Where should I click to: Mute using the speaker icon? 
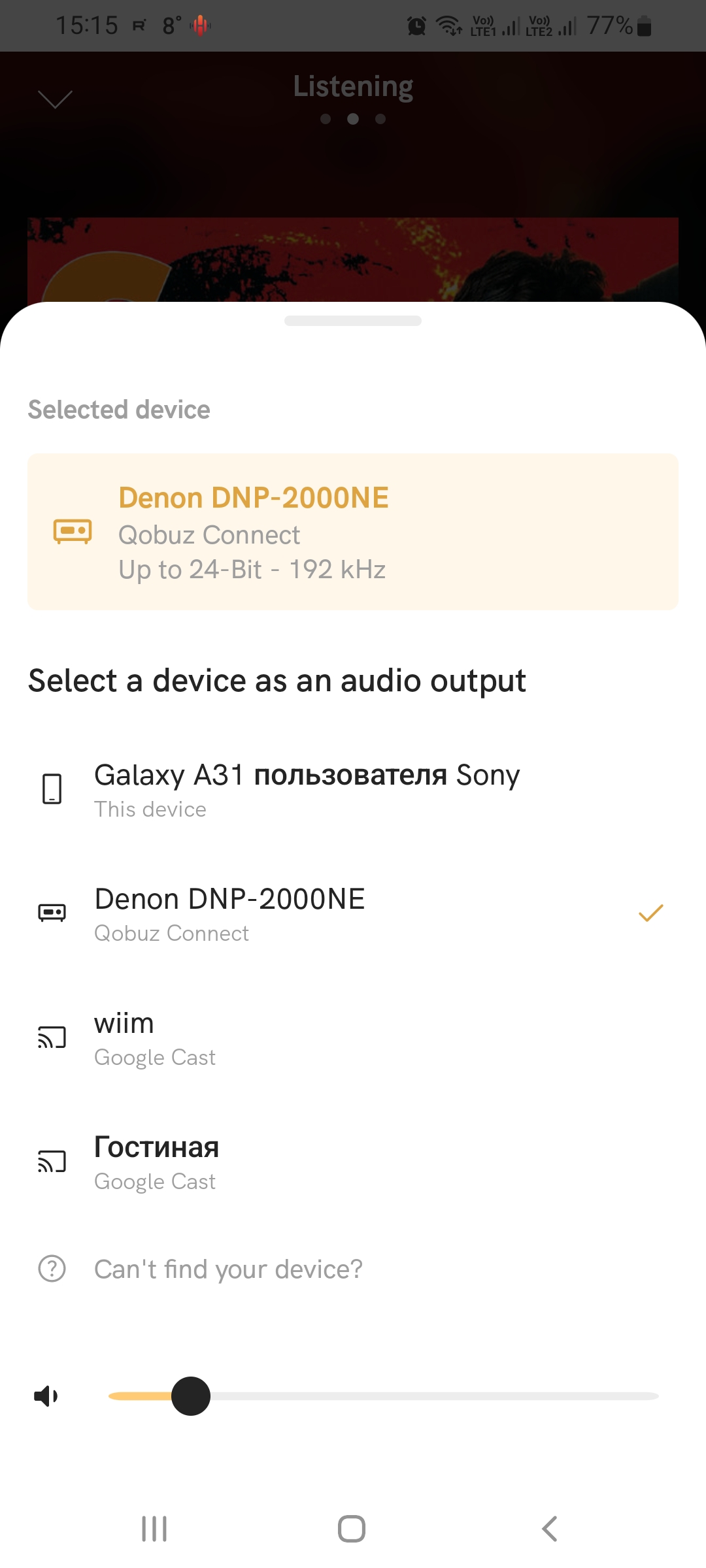point(46,1396)
